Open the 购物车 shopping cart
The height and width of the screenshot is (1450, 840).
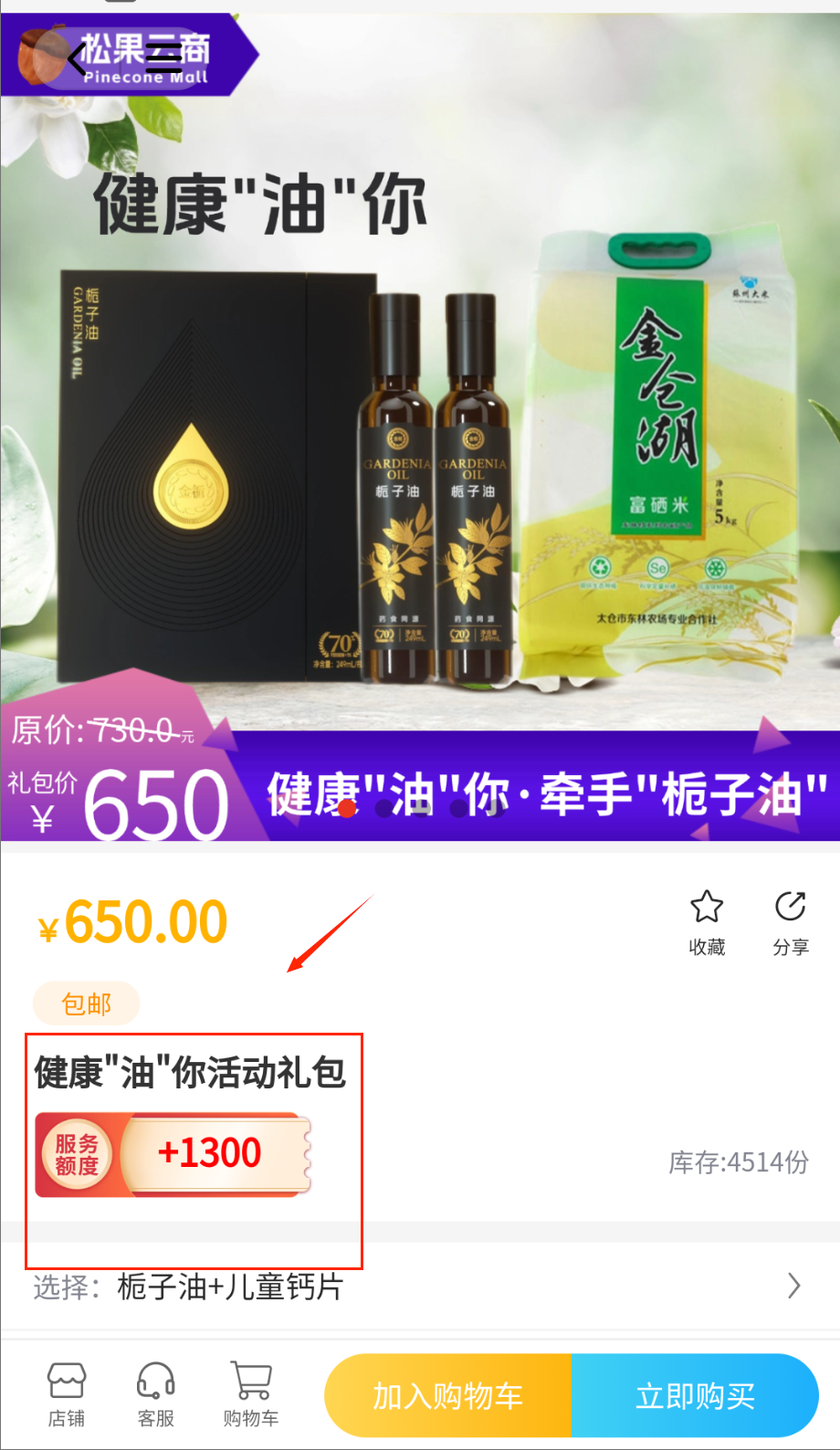click(251, 1393)
